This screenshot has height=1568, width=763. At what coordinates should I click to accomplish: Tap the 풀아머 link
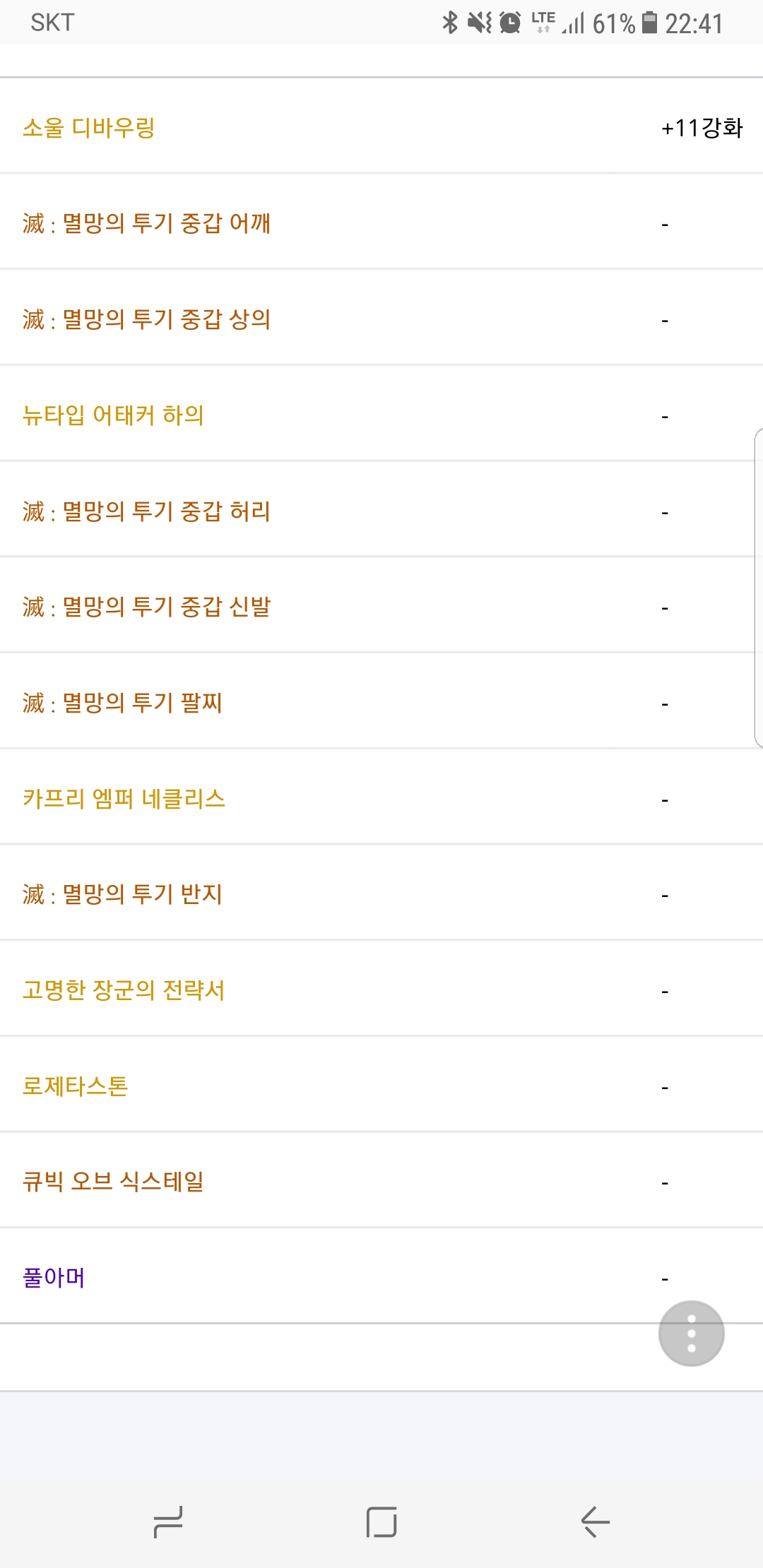click(x=54, y=1278)
